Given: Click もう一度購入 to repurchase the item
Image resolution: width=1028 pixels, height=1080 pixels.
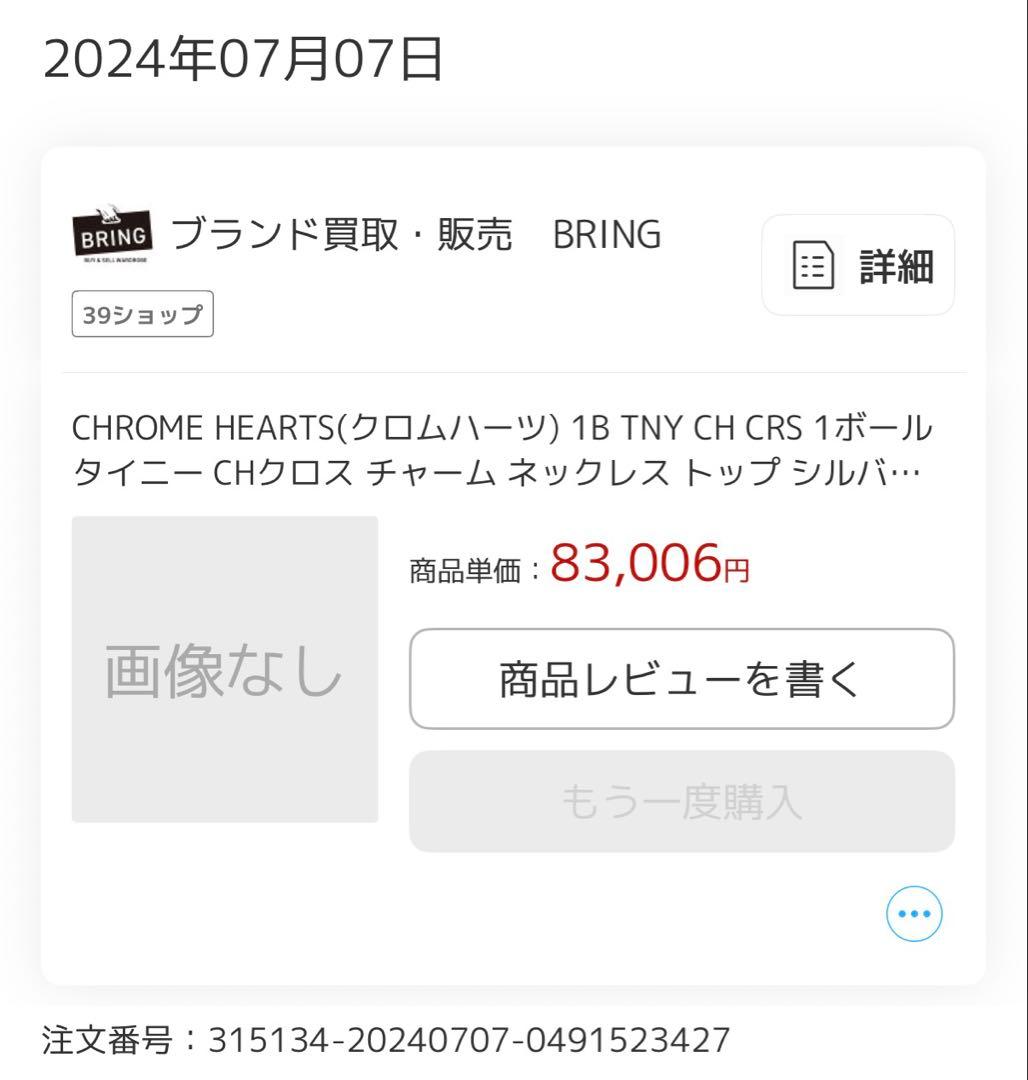Looking at the screenshot, I should point(681,801).
